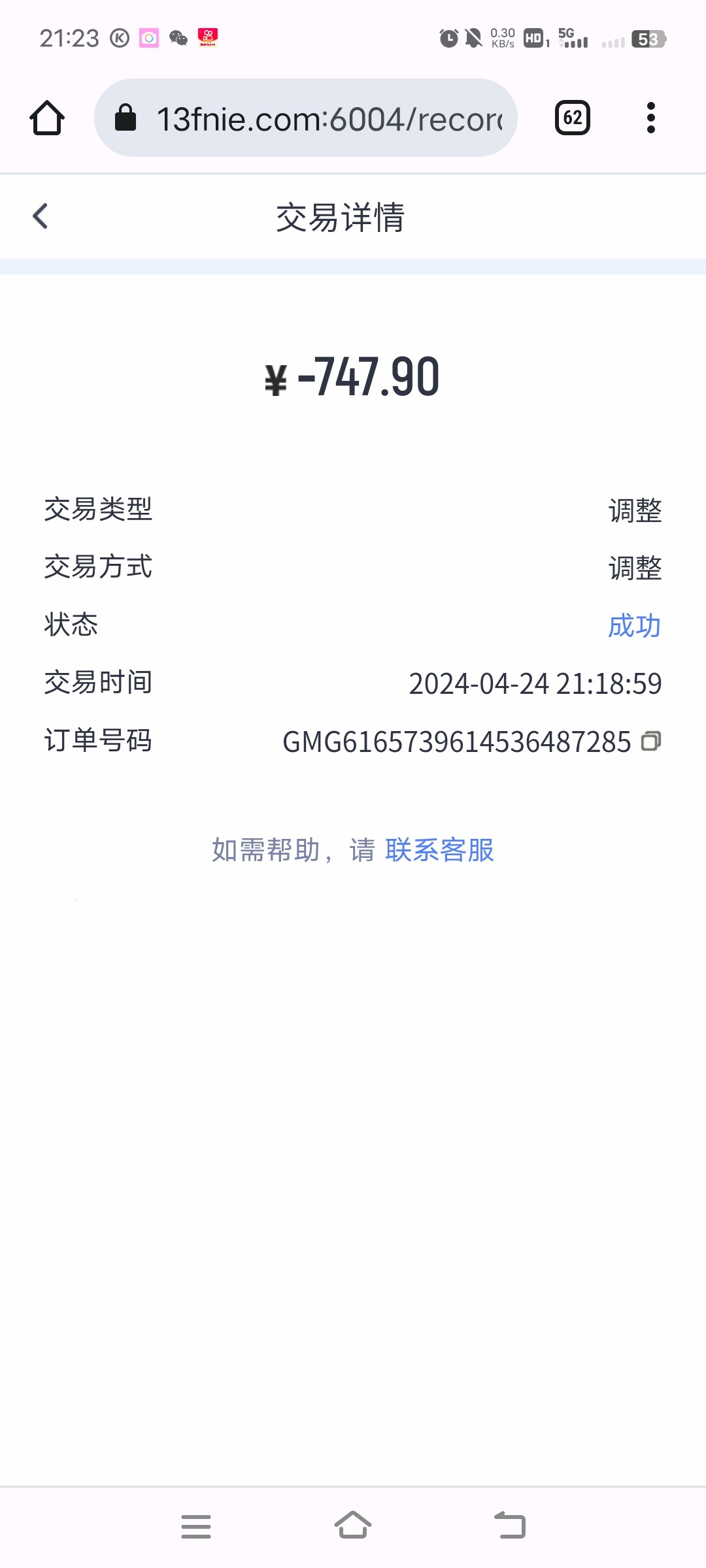
Task: Tap the padlock icon to view site security
Action: pos(126,118)
